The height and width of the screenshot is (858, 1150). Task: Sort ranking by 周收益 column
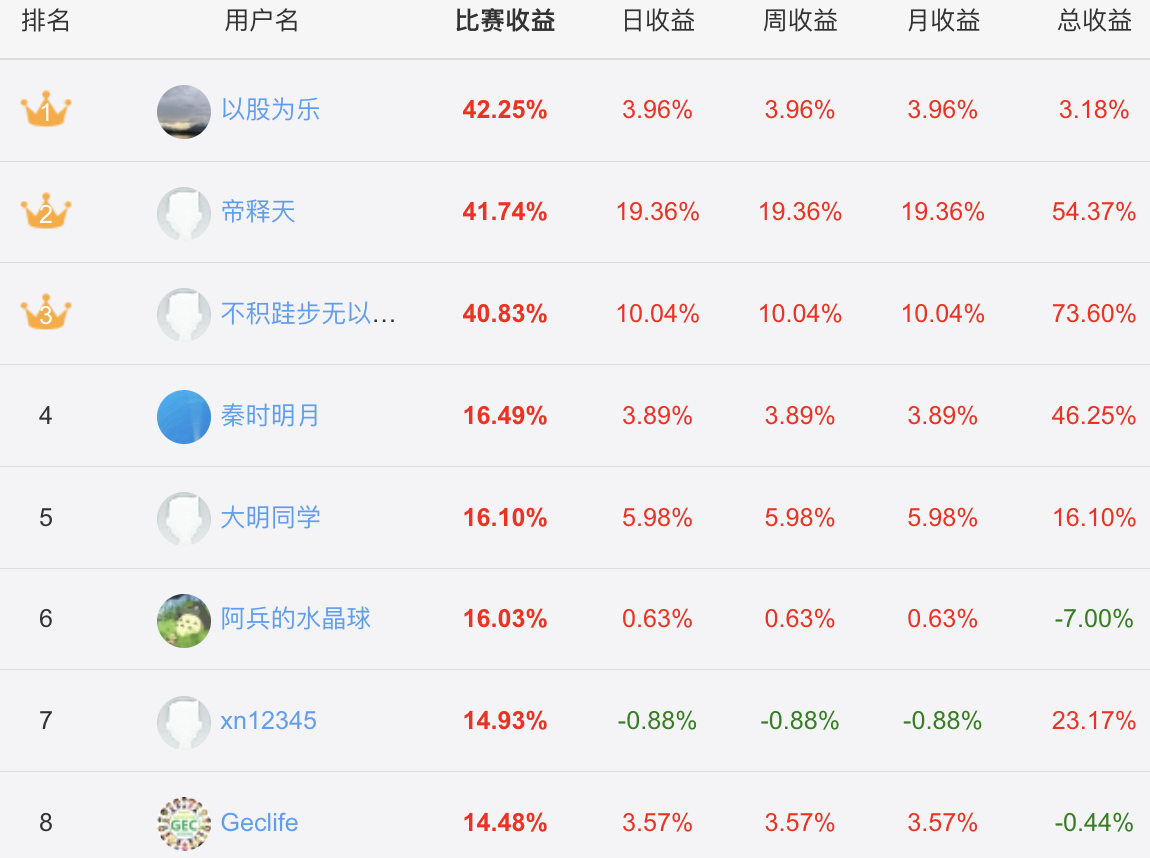tap(800, 21)
